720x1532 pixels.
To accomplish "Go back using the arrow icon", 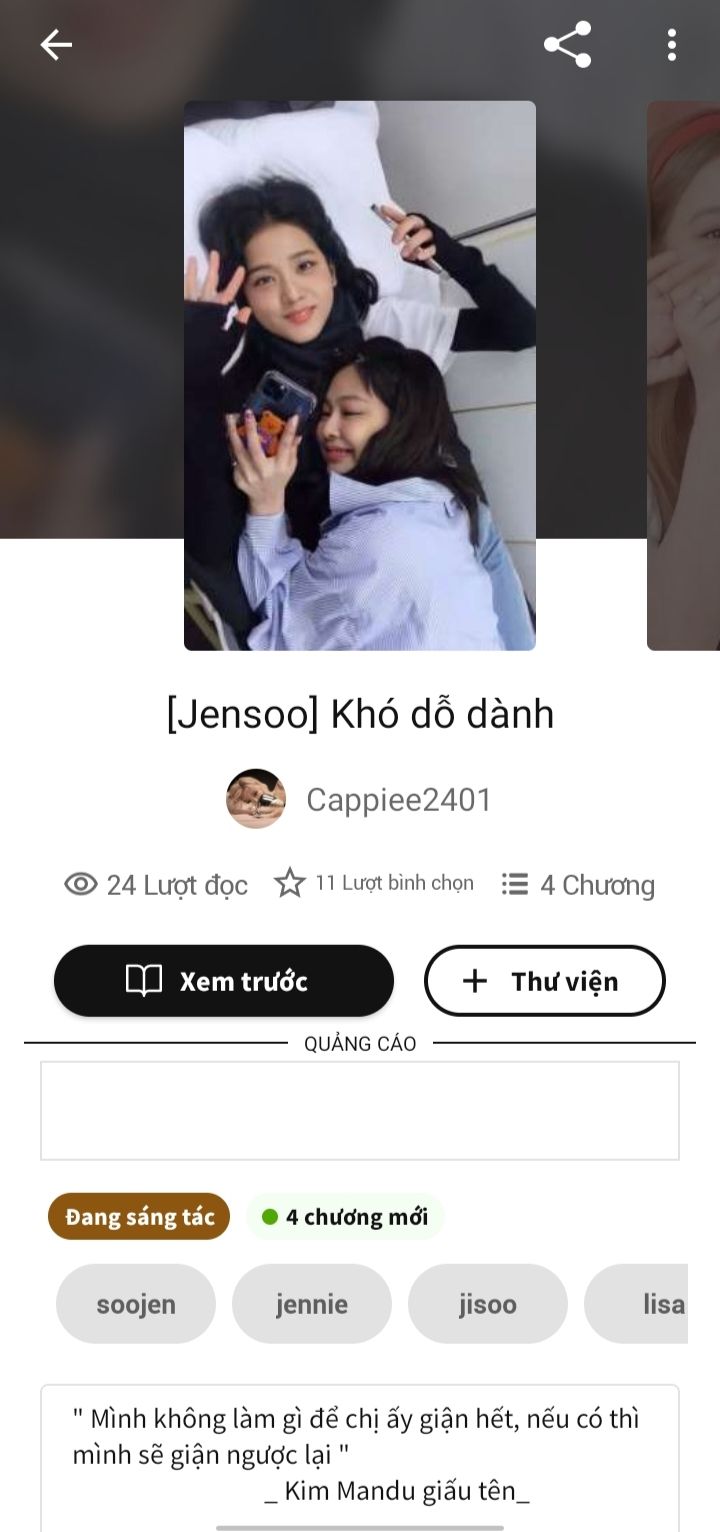I will click(x=56, y=45).
